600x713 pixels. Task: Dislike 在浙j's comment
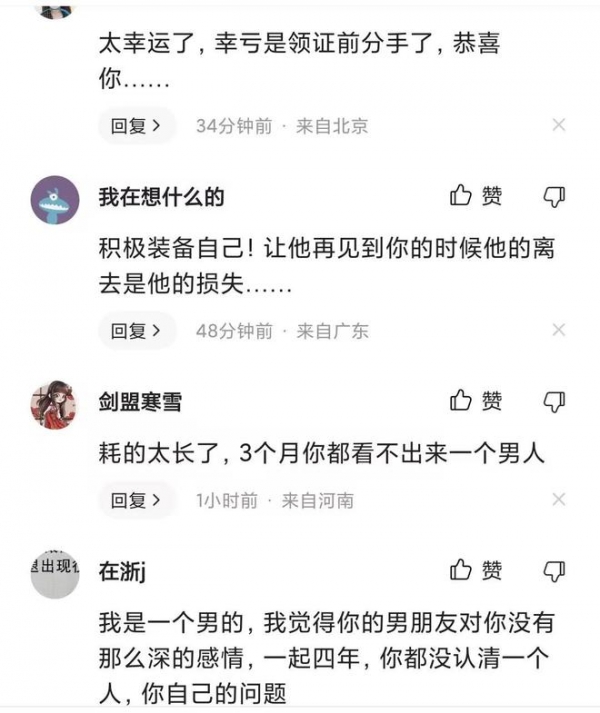[x=554, y=570]
